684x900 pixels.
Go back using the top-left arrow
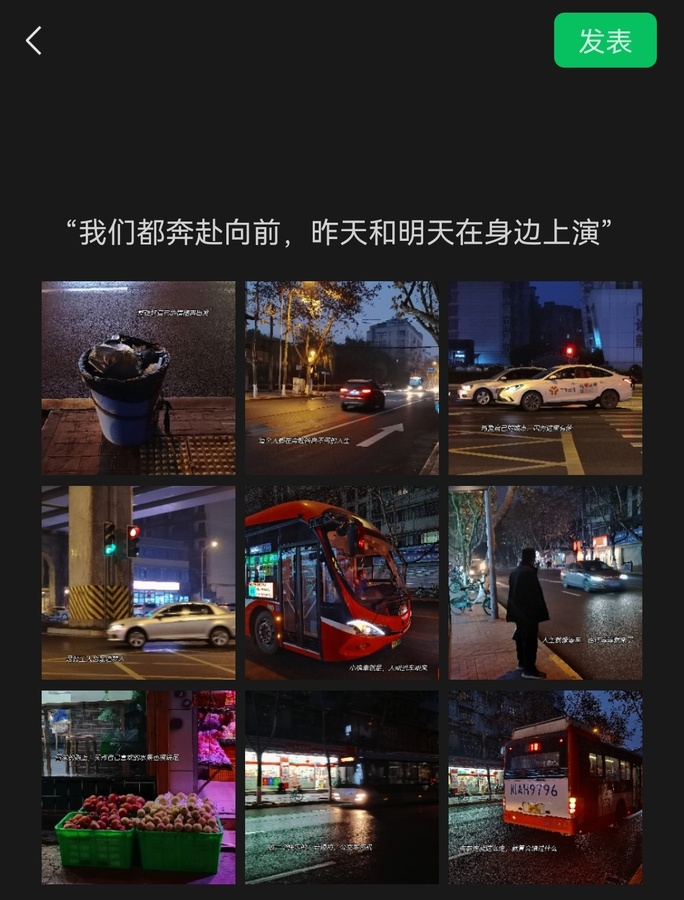34,41
